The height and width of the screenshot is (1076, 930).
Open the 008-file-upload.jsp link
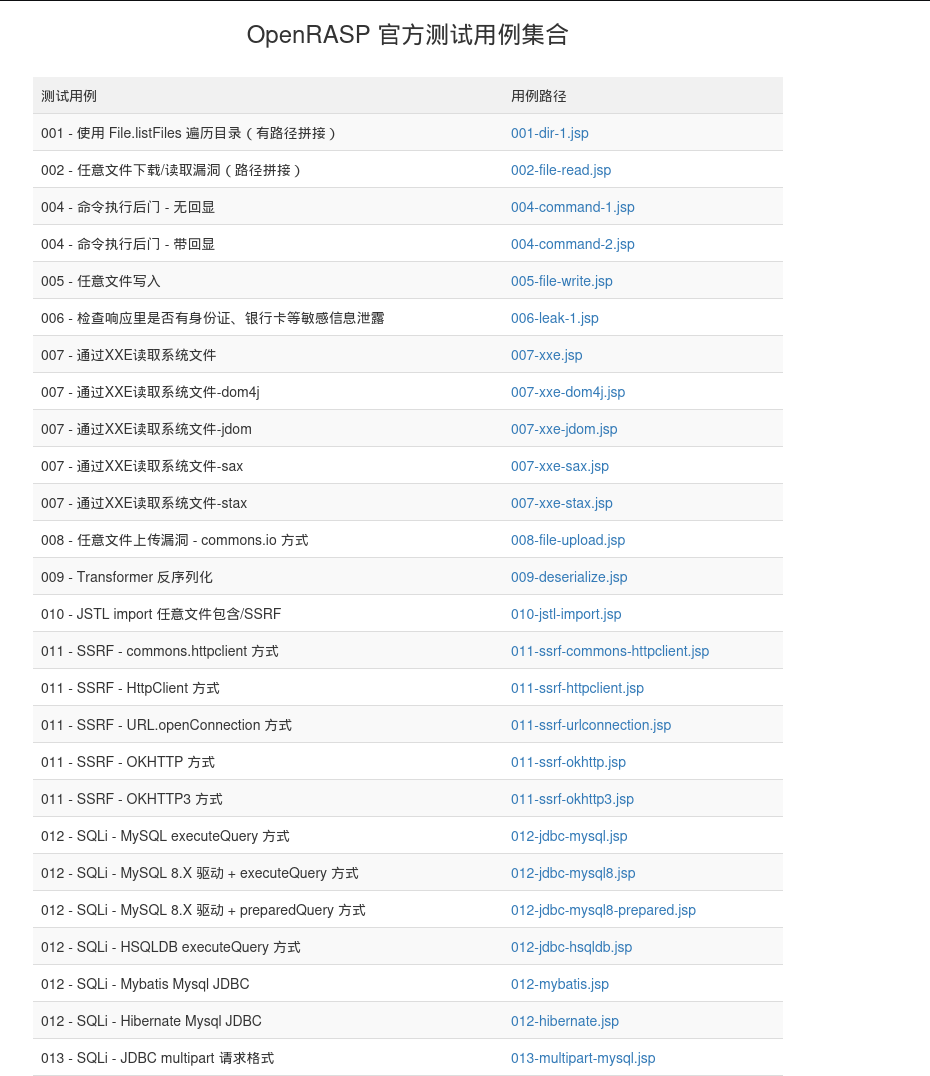[567, 540]
